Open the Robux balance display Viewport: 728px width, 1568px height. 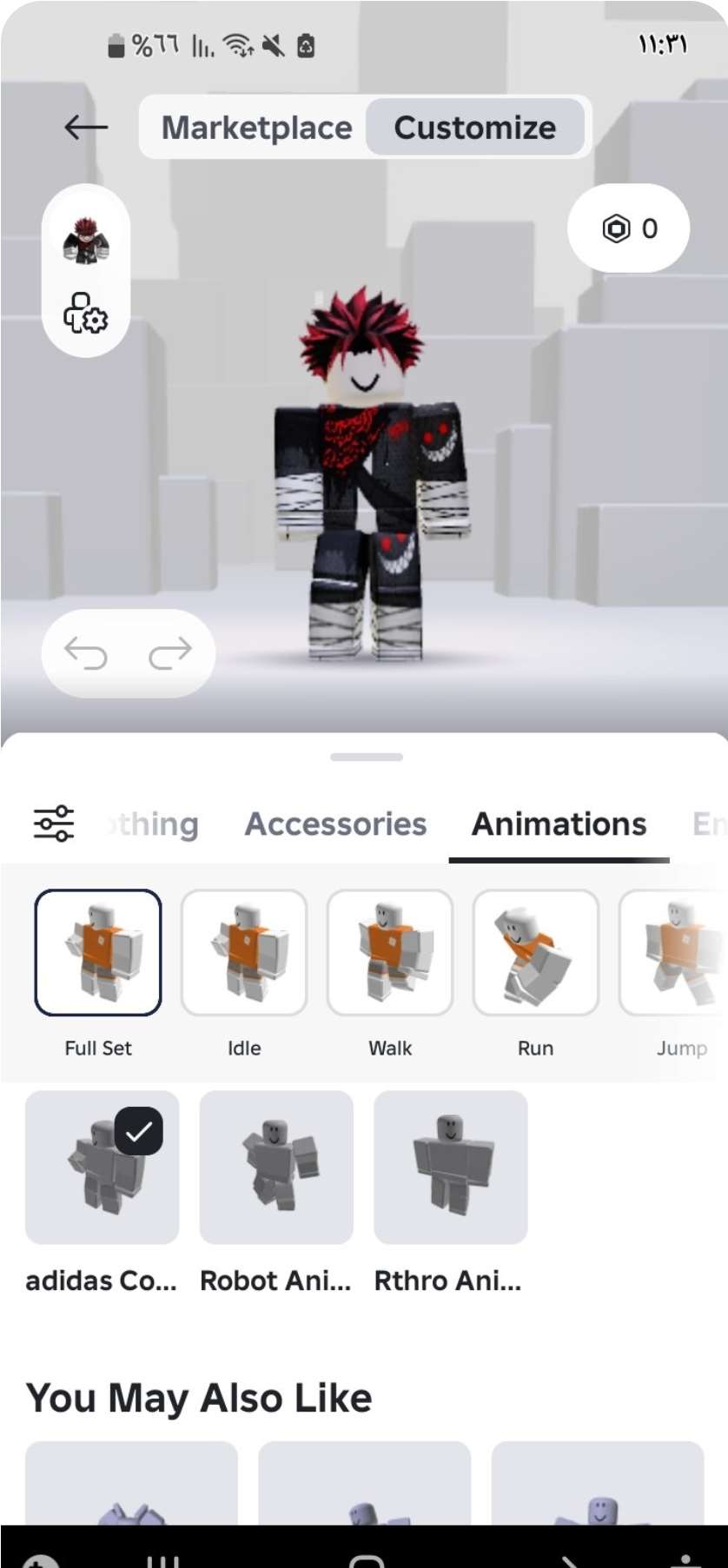(627, 228)
